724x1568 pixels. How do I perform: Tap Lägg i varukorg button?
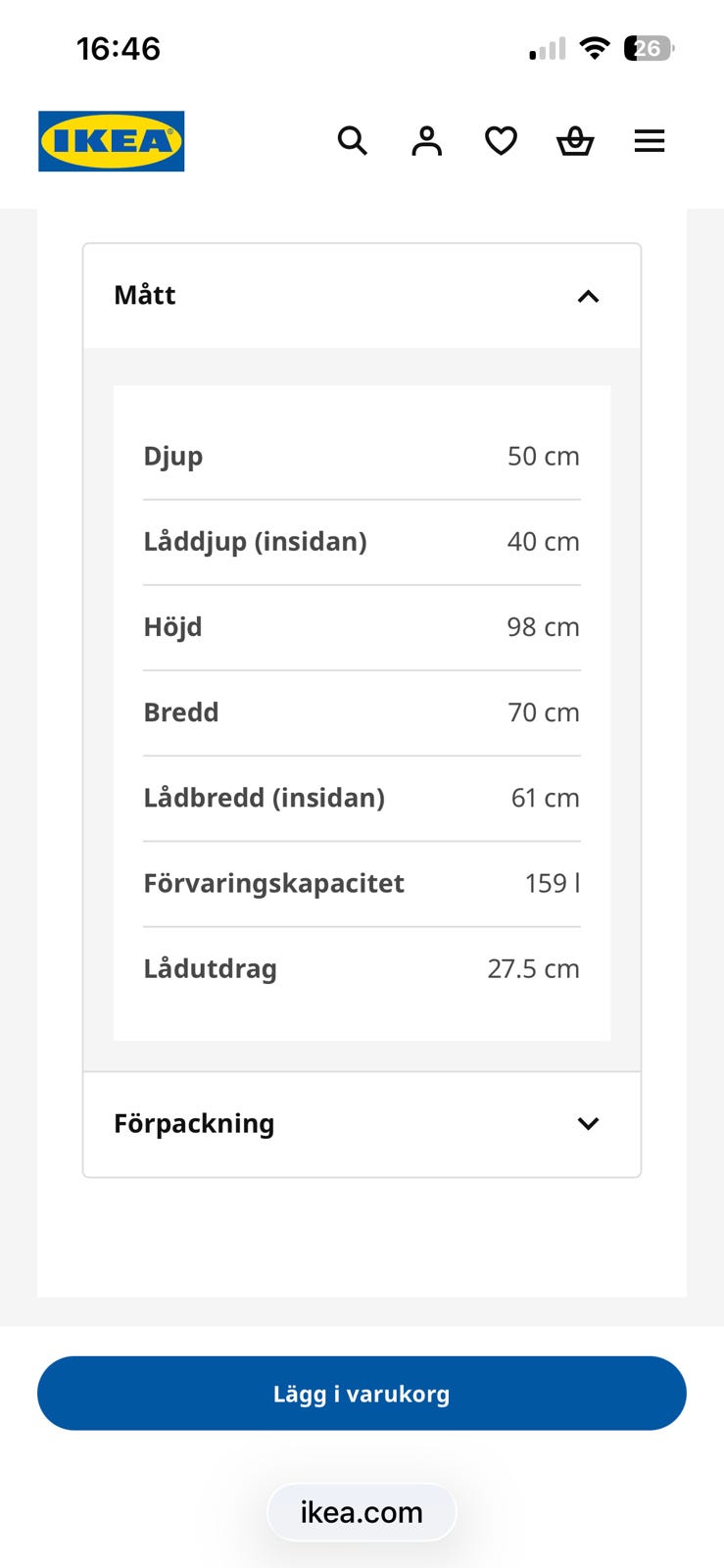[362, 1394]
